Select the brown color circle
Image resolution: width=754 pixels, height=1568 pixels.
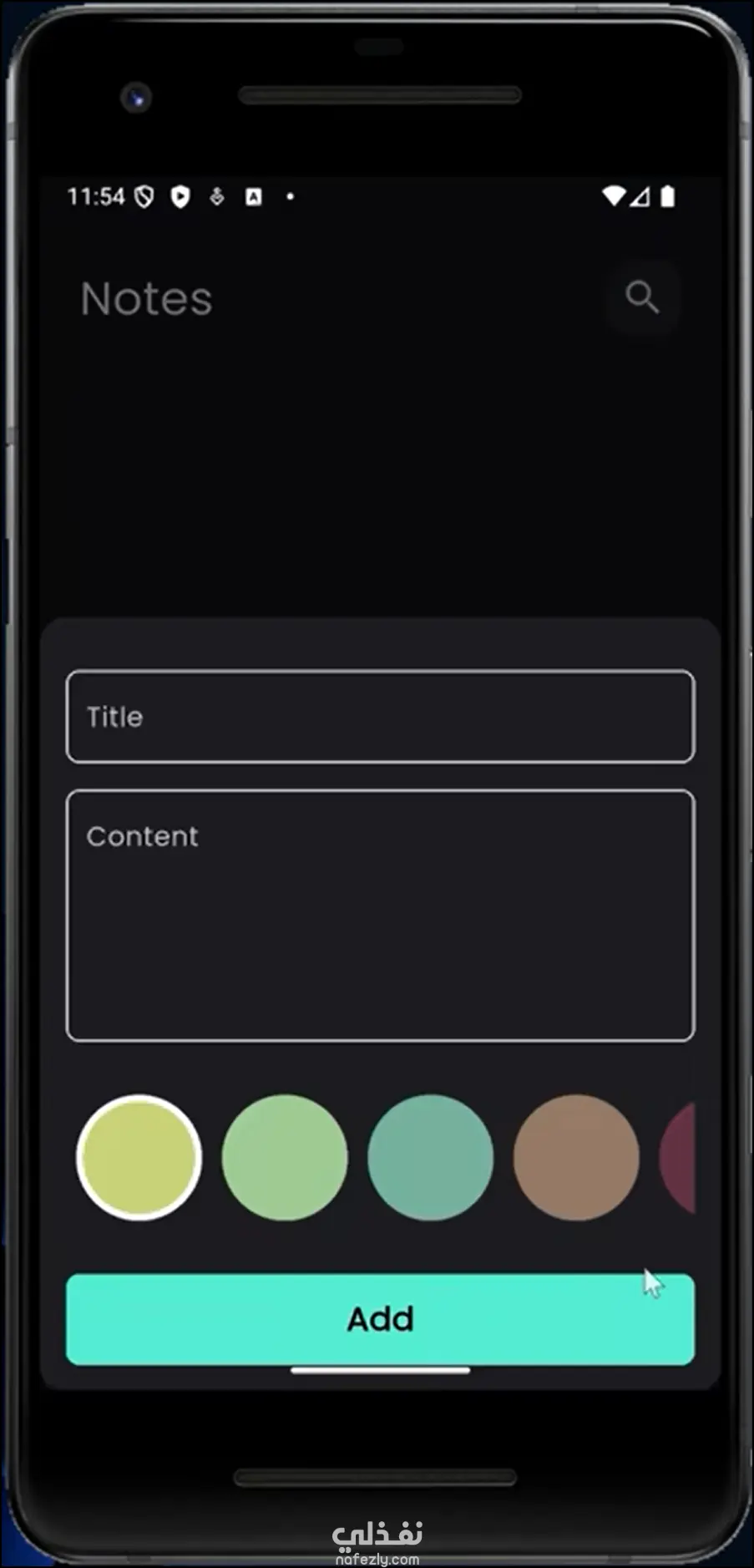[576, 1158]
